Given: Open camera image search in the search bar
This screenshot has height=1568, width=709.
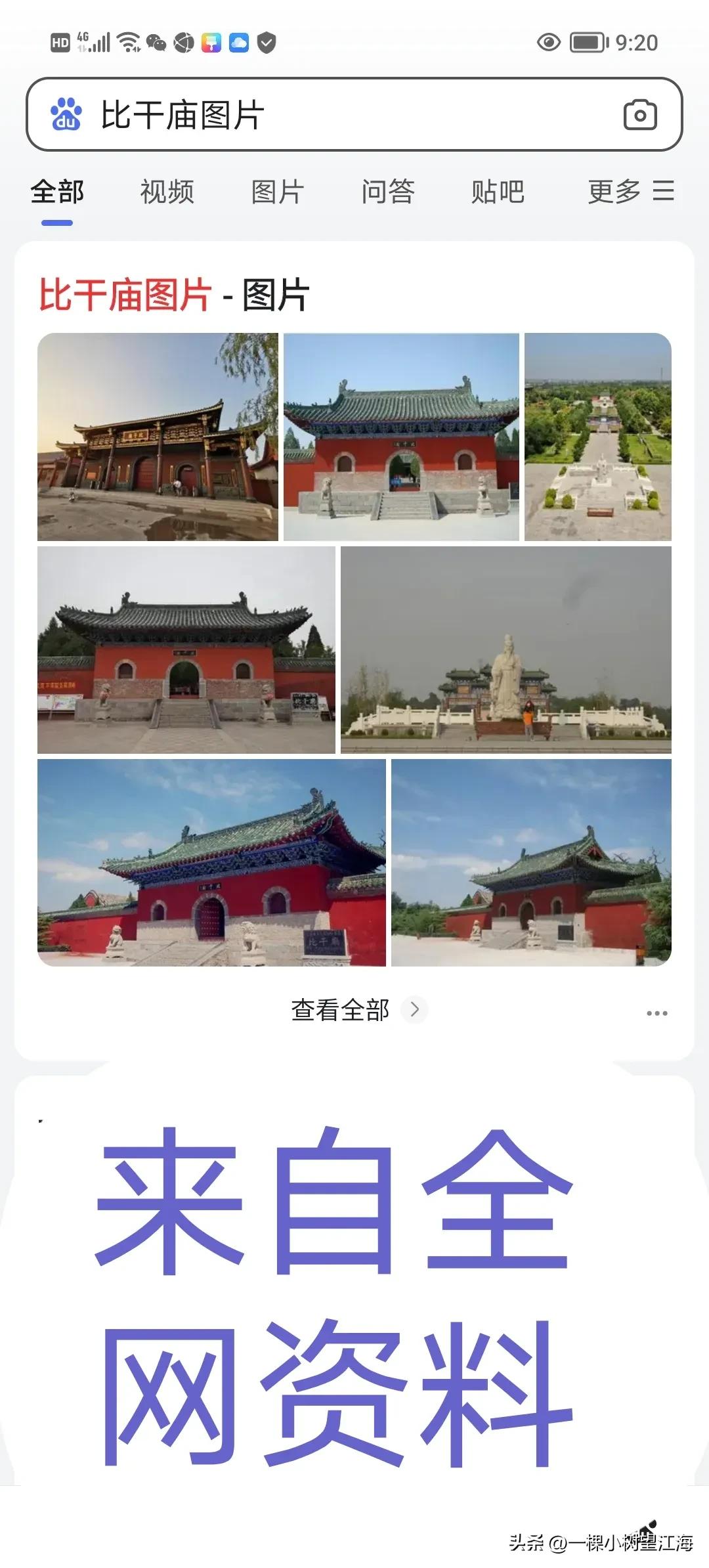Looking at the screenshot, I should tap(639, 114).
